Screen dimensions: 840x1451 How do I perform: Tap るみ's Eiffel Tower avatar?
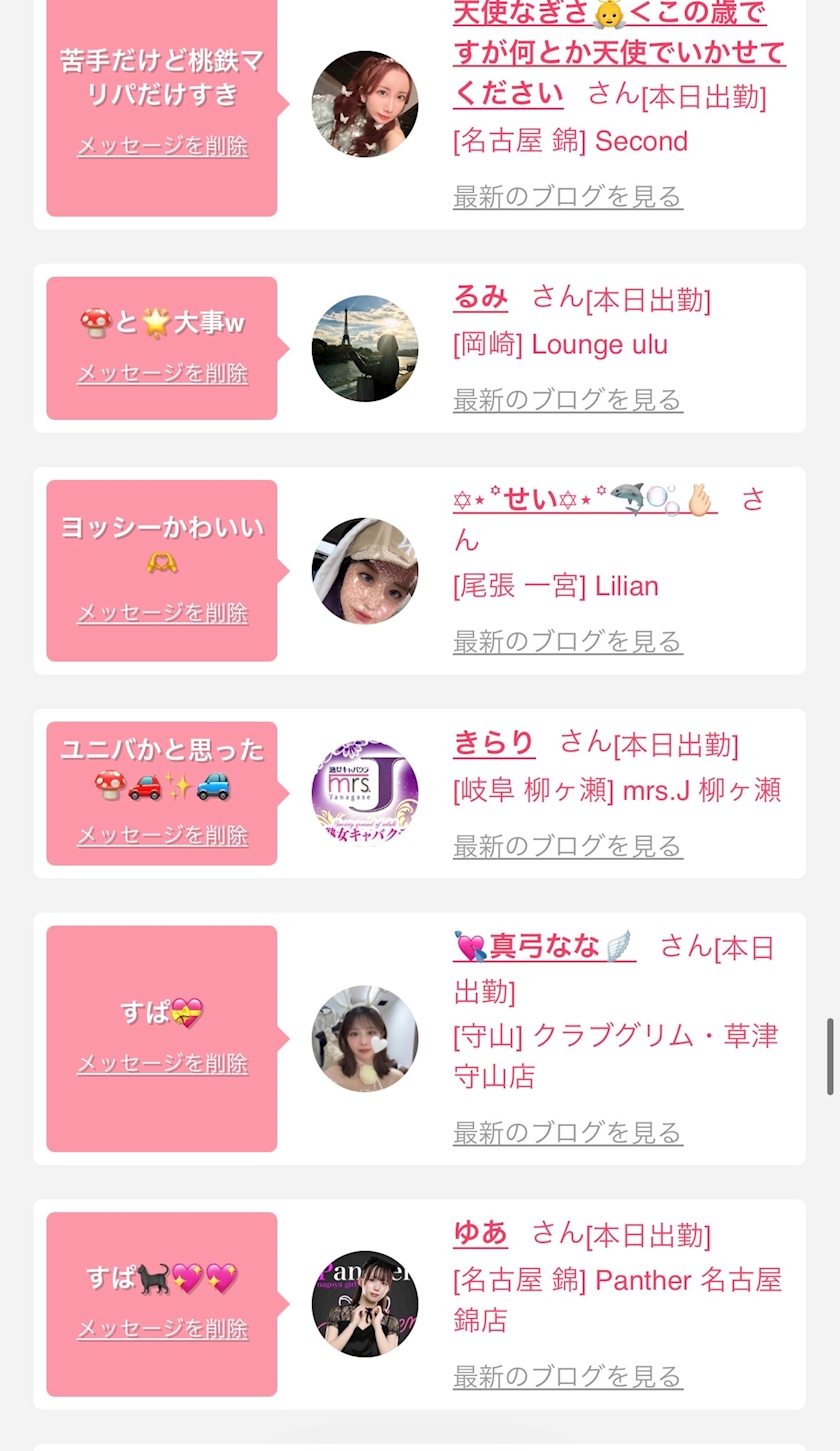365,348
